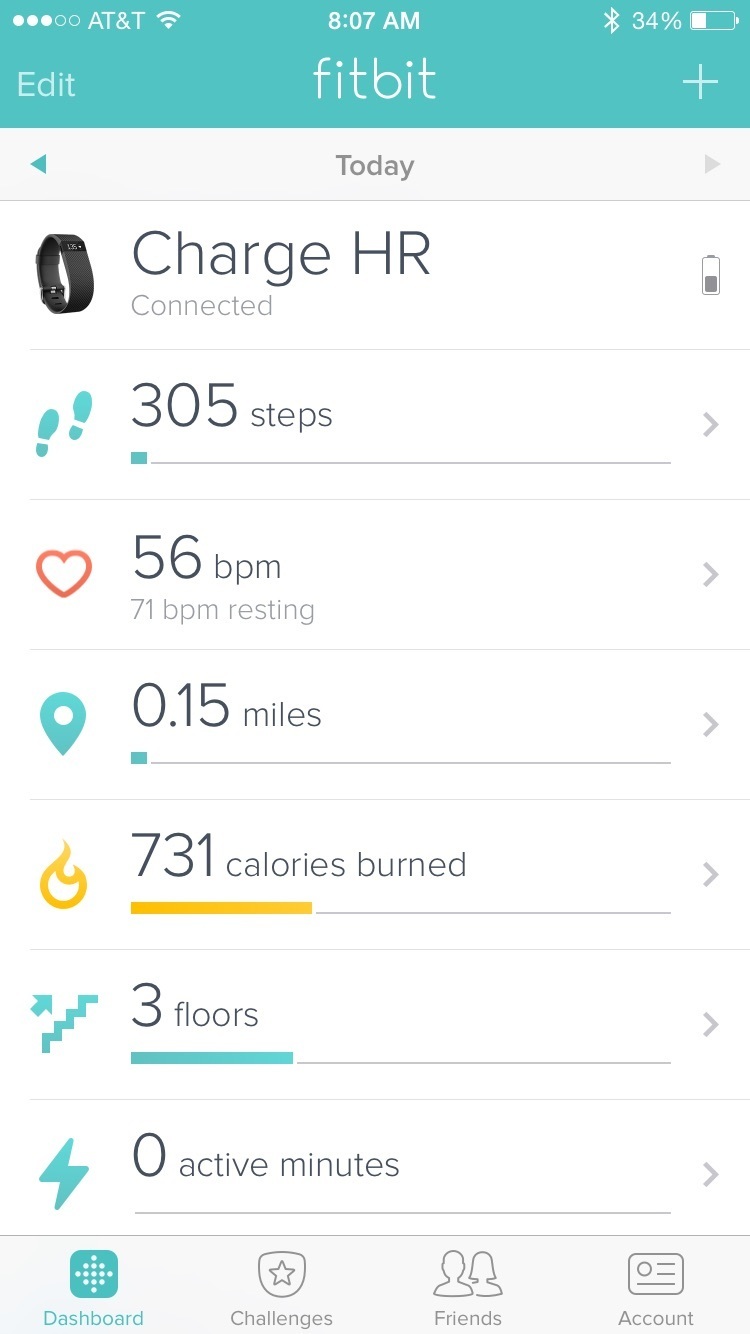The height and width of the screenshot is (1334, 750).
Task: Tap the plus icon to add an entry
Action: (x=700, y=82)
